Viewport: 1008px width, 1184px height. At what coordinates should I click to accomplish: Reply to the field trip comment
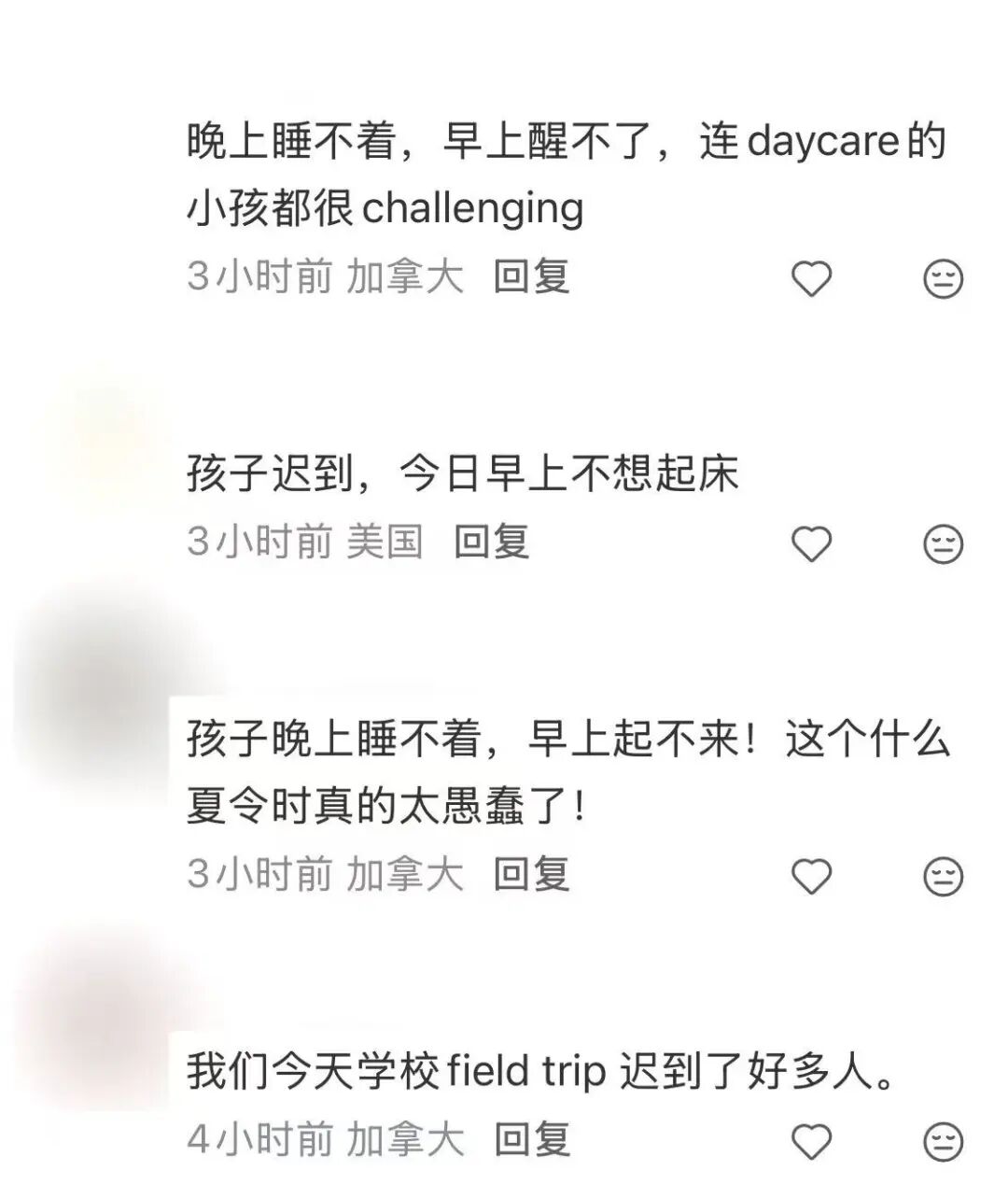[531, 1140]
